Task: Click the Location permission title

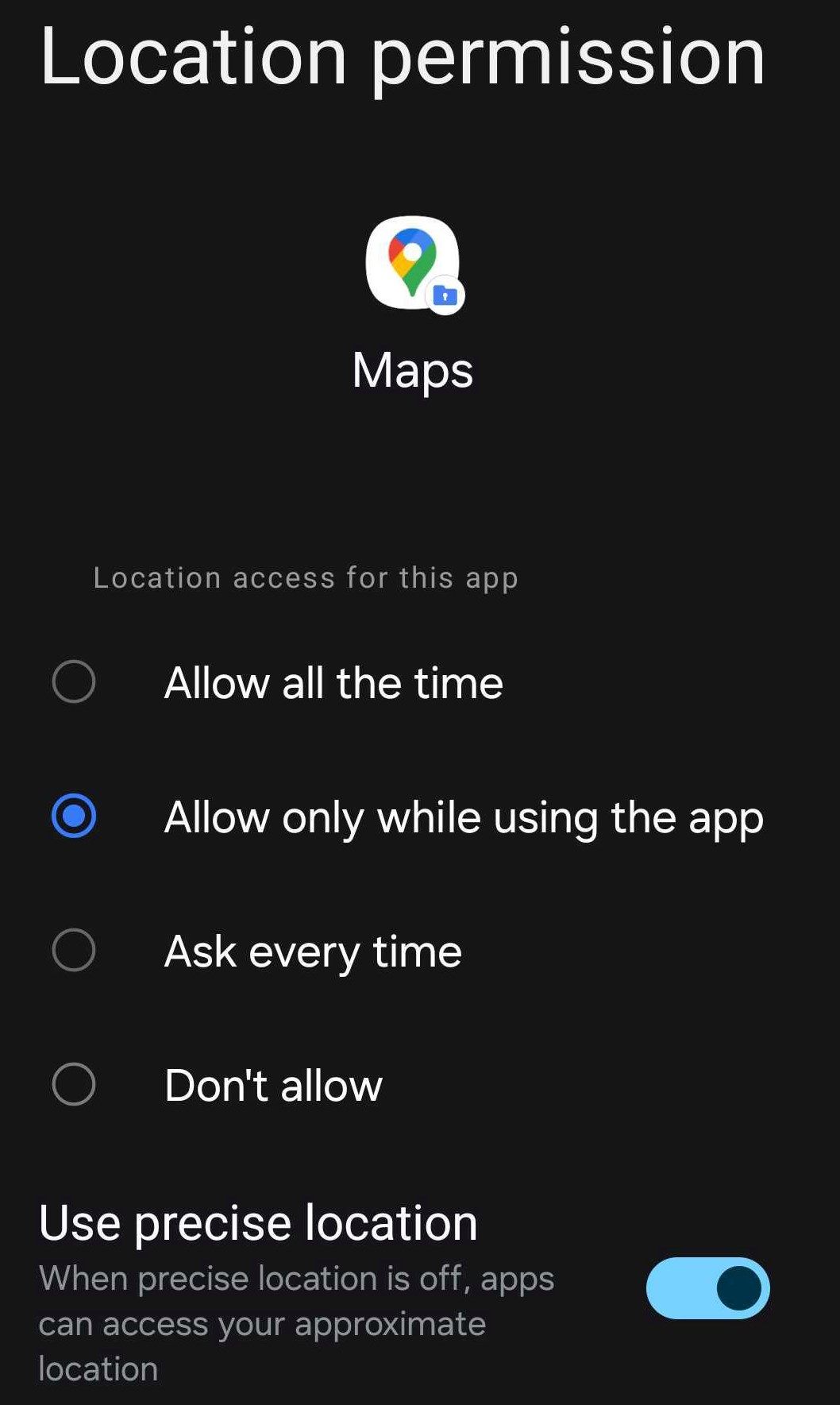Action: click(x=401, y=56)
